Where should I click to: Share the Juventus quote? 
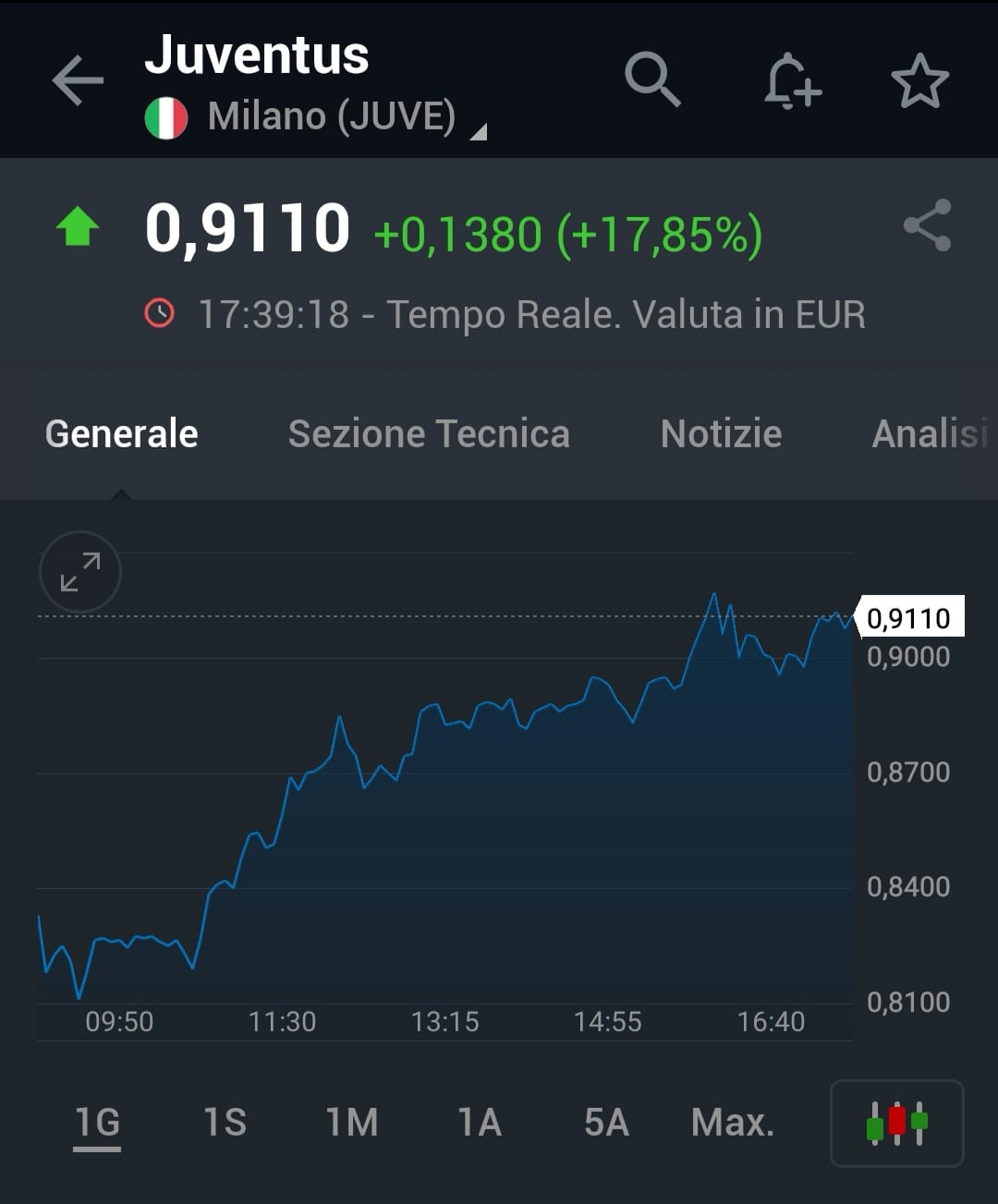pos(927,225)
